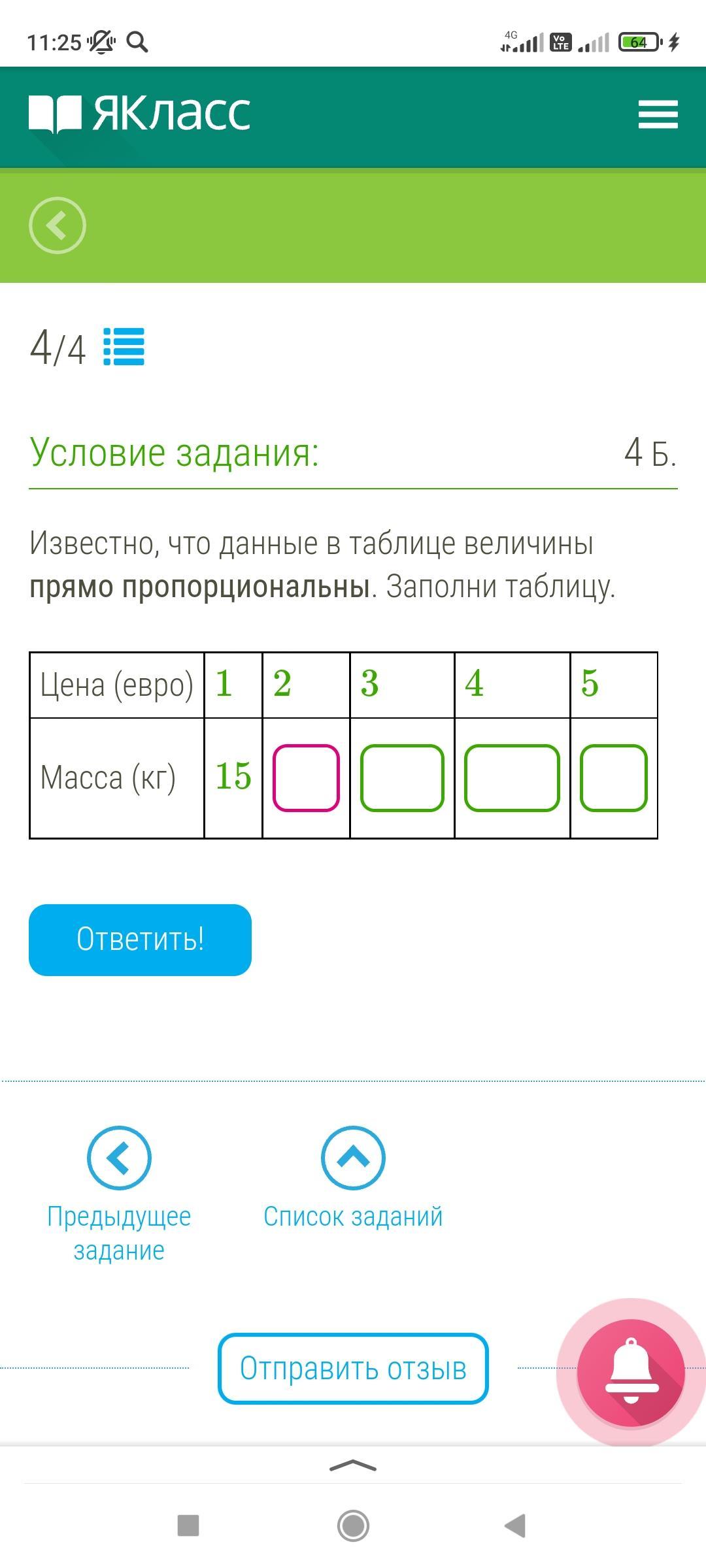The width and height of the screenshot is (706, 1568).
Task: Go to Предыдущее задание
Action: coord(119,1194)
